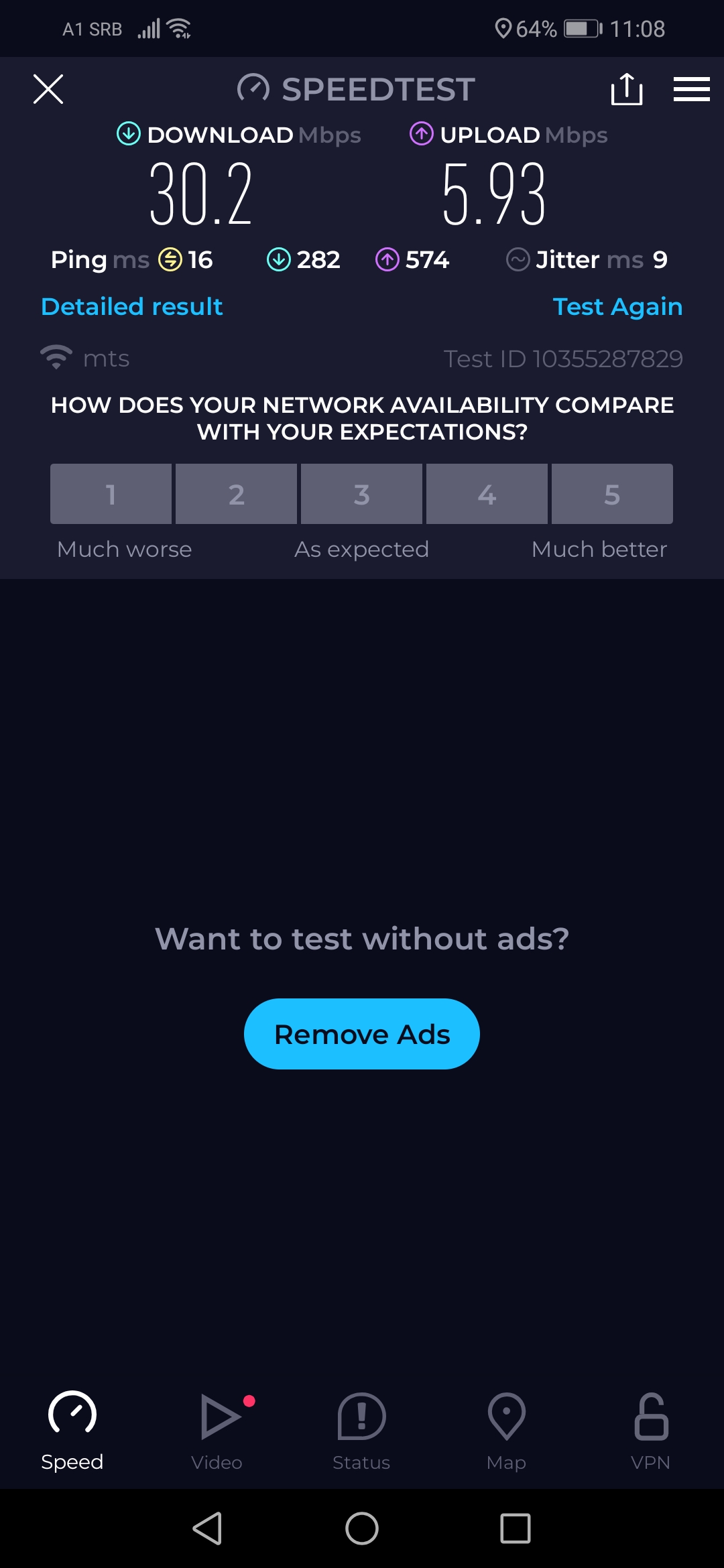The height and width of the screenshot is (1568, 724).
Task: Rate network availability as 1
Action: (111, 494)
